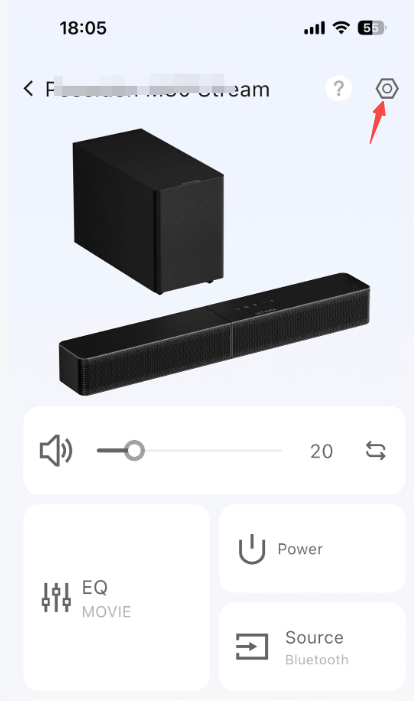Open the question mark help icon
The image size is (414, 701).
pyautogui.click(x=338, y=89)
